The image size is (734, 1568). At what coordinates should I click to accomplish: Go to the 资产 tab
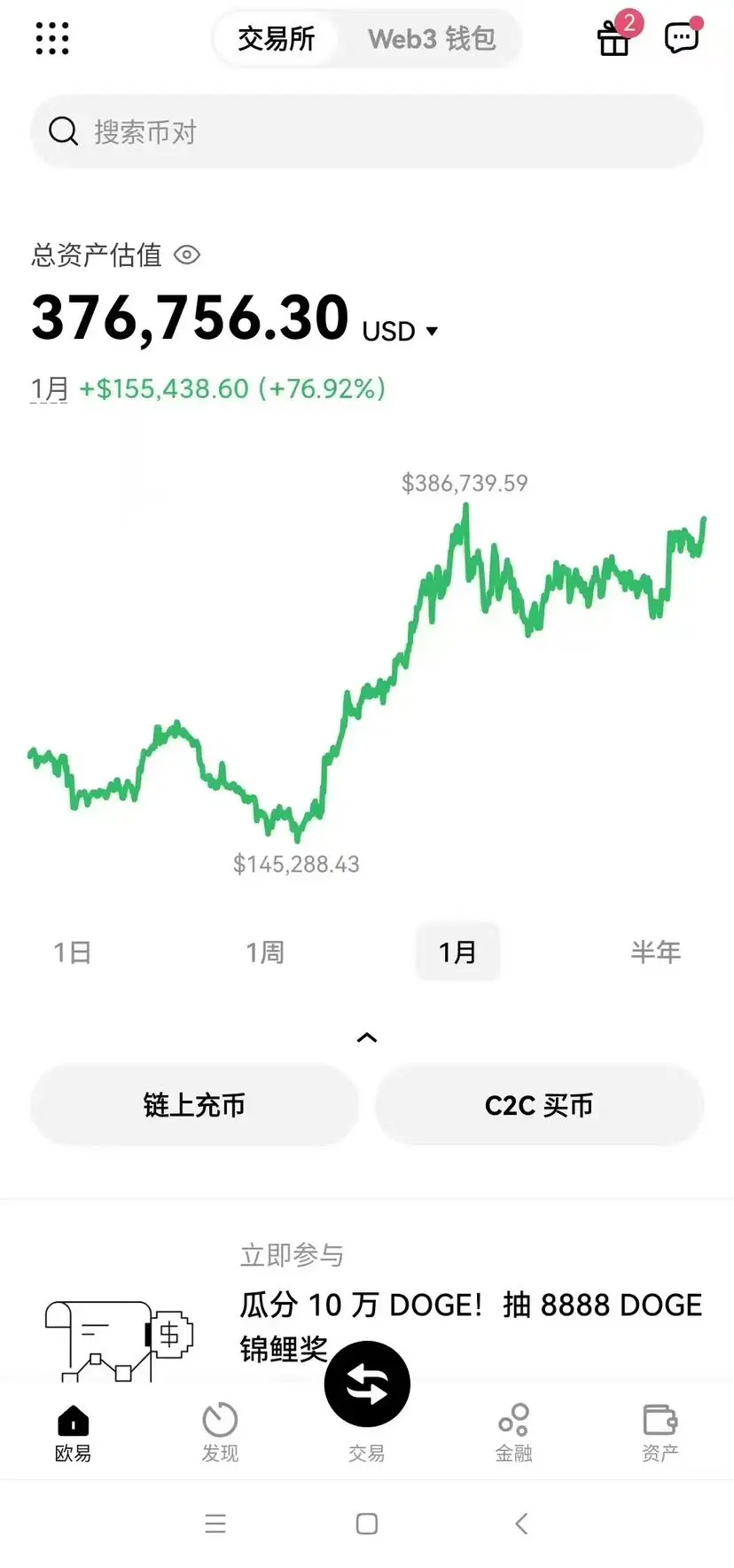click(660, 1431)
